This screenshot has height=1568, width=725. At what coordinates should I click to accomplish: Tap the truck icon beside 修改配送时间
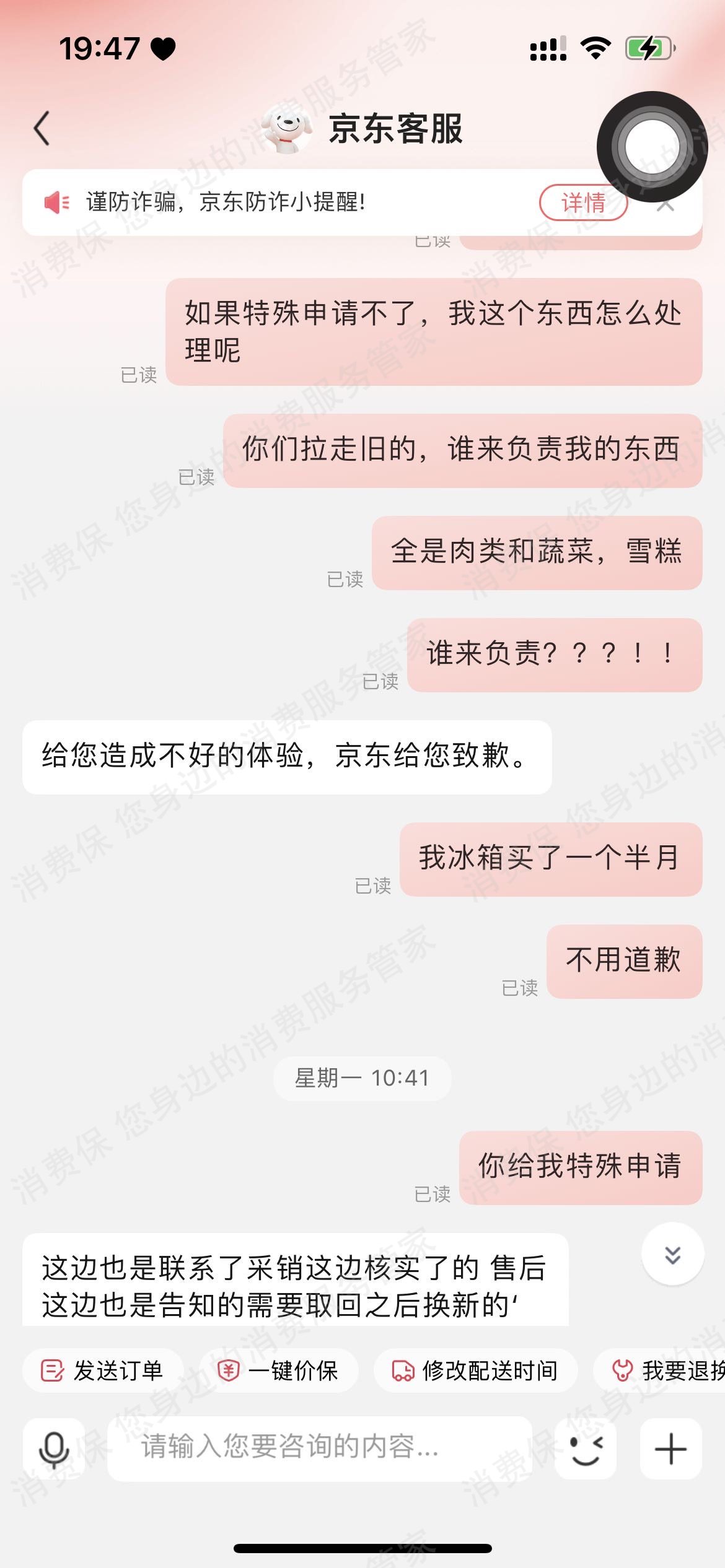(402, 1370)
